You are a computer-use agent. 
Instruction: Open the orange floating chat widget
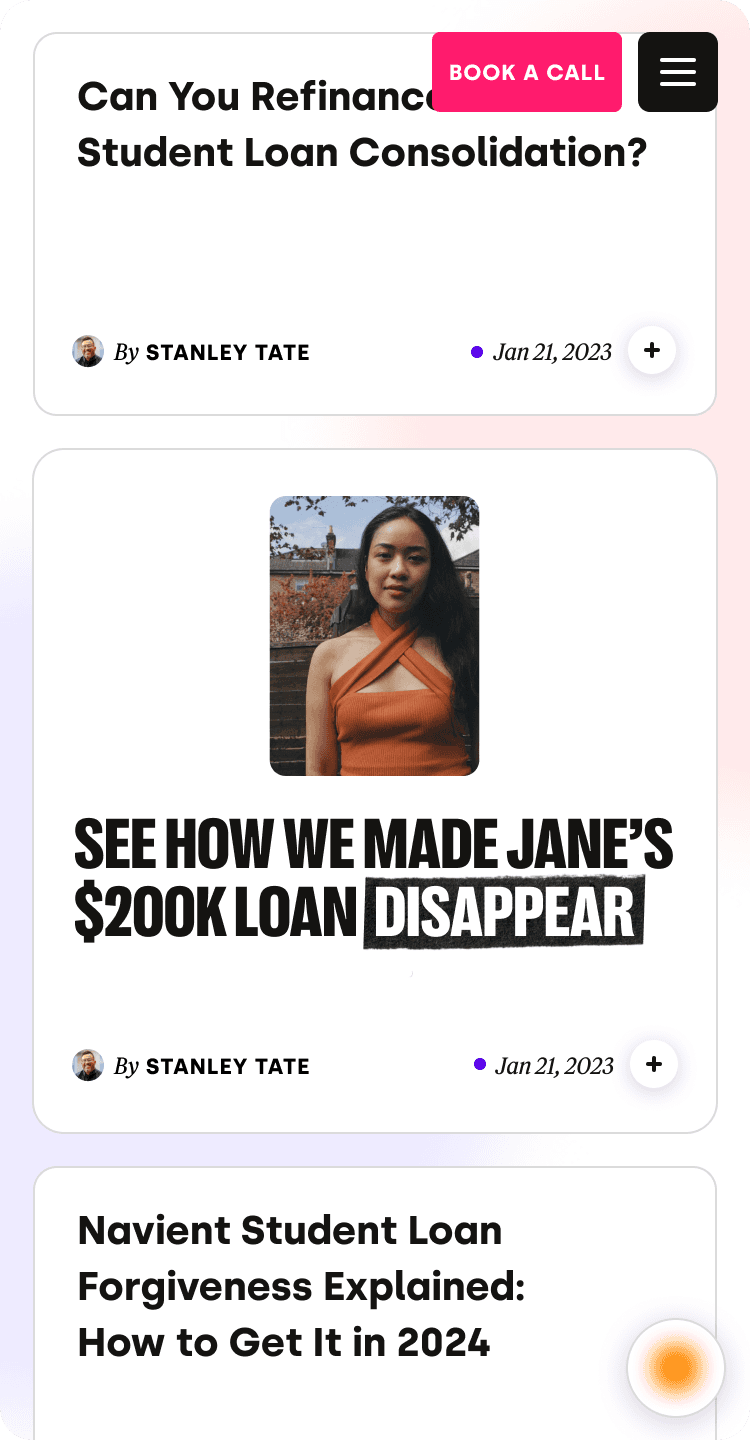tap(675, 1367)
